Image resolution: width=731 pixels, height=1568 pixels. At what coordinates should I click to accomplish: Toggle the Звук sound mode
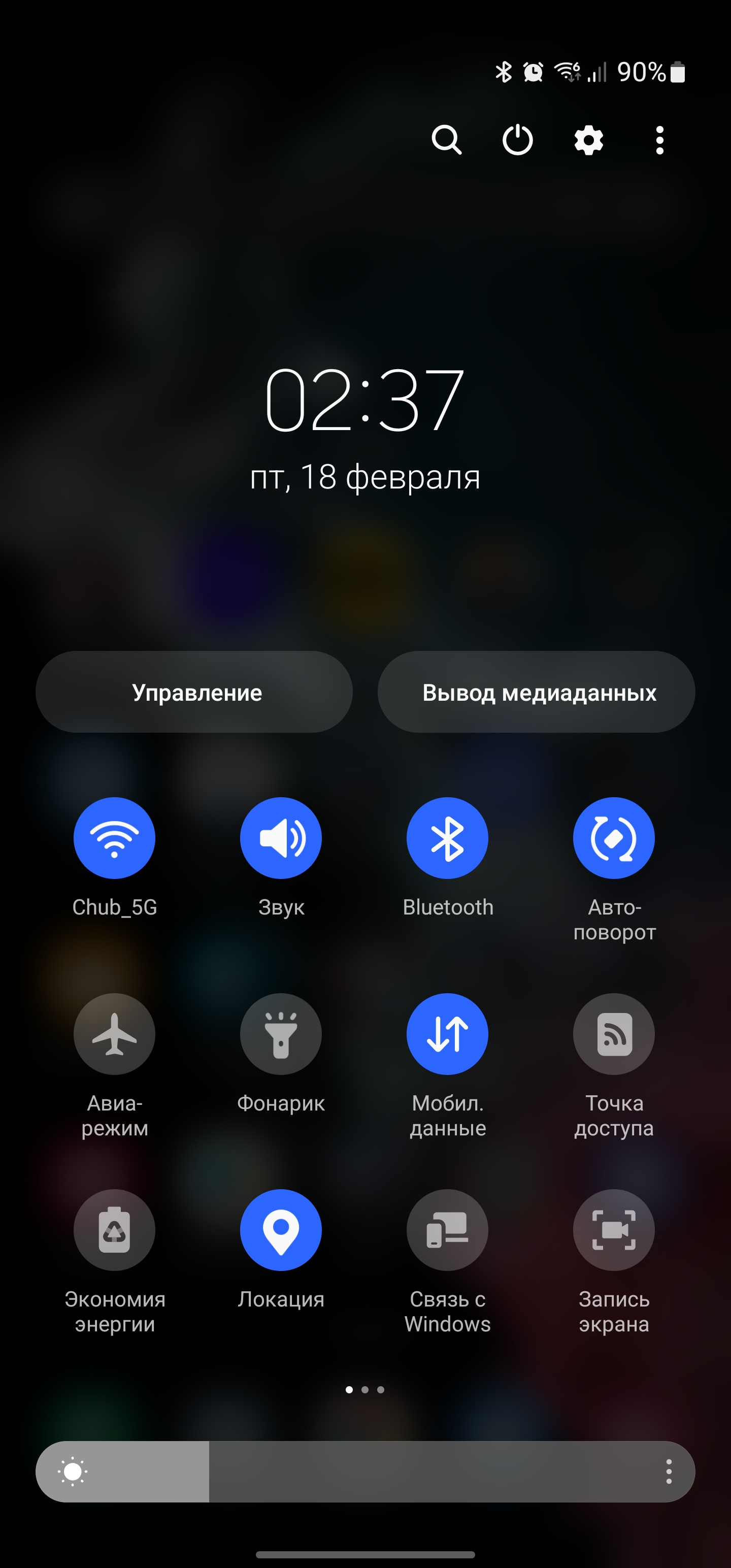pos(281,838)
